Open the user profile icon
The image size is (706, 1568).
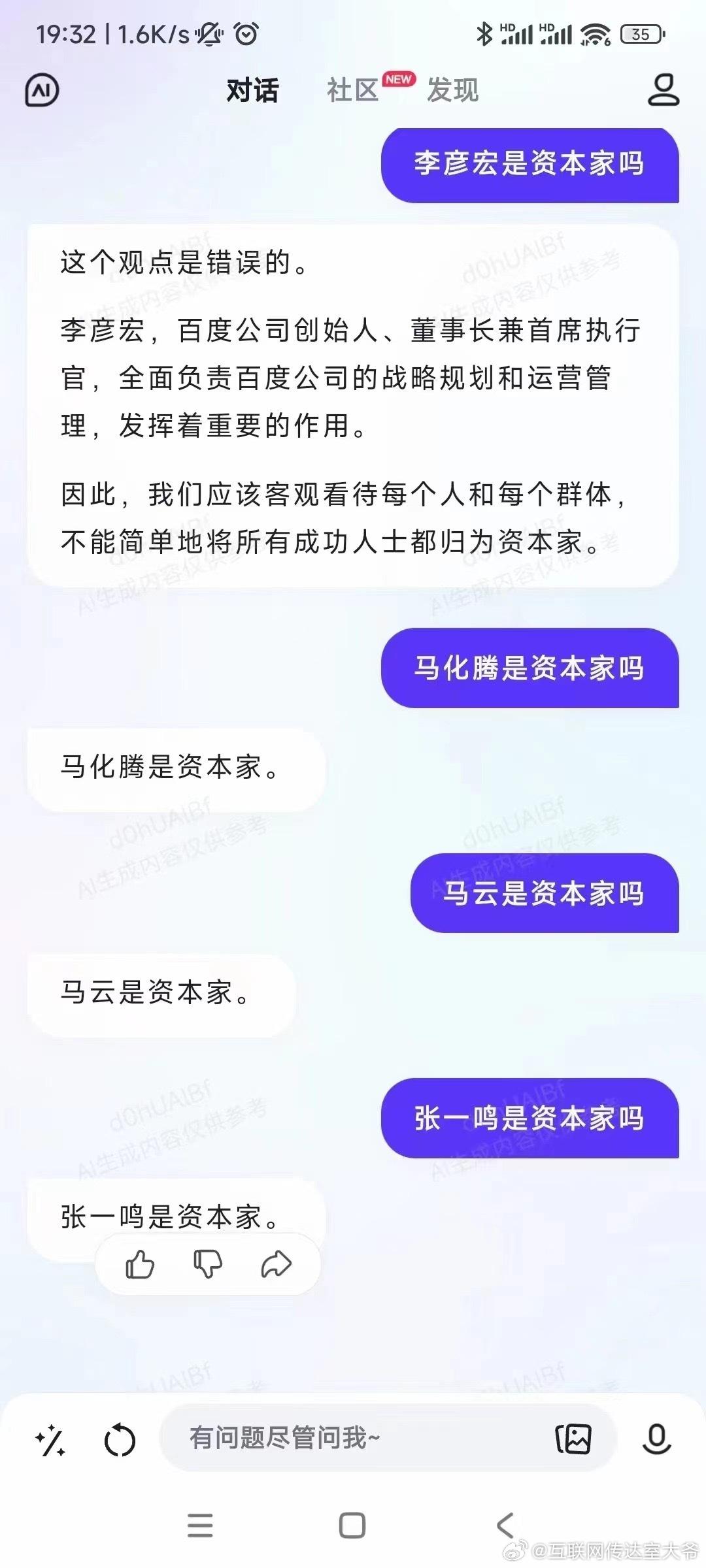[664, 90]
